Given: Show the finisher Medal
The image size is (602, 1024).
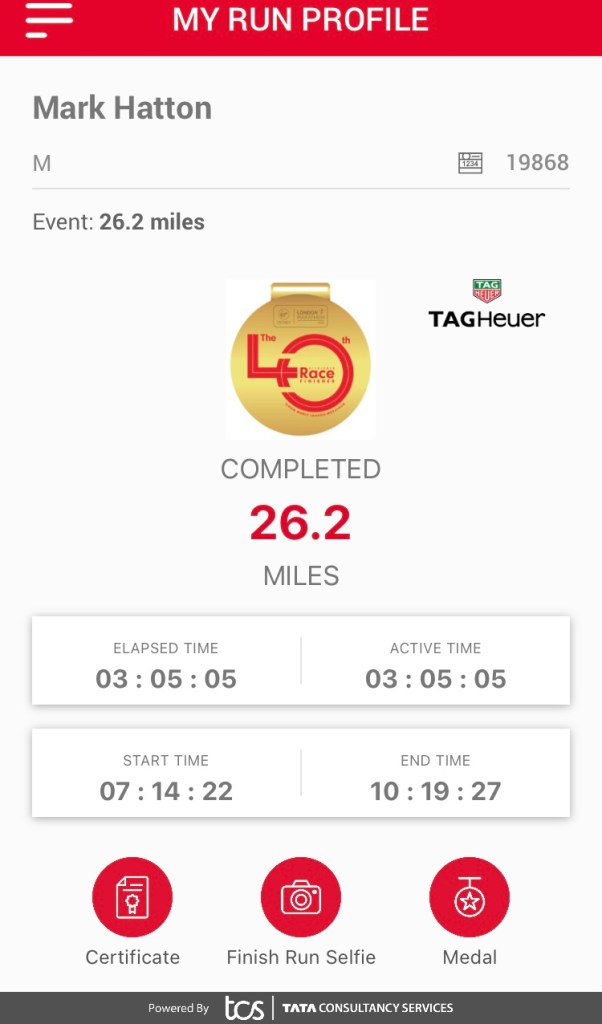Looking at the screenshot, I should 469,898.
